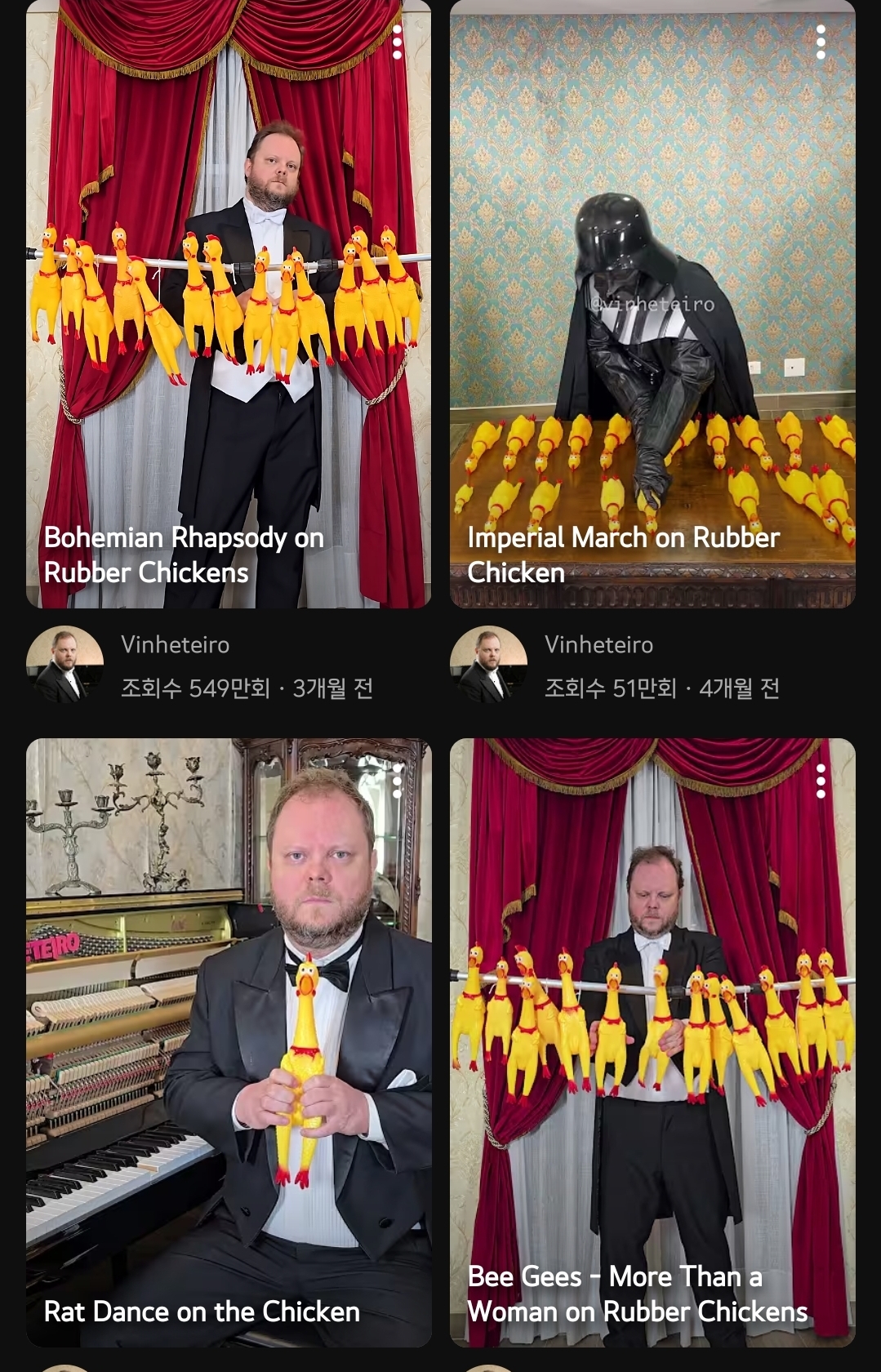Open Vinheteiro's avatar under Imperial March video
This screenshot has height=1372, width=881.
[488, 665]
